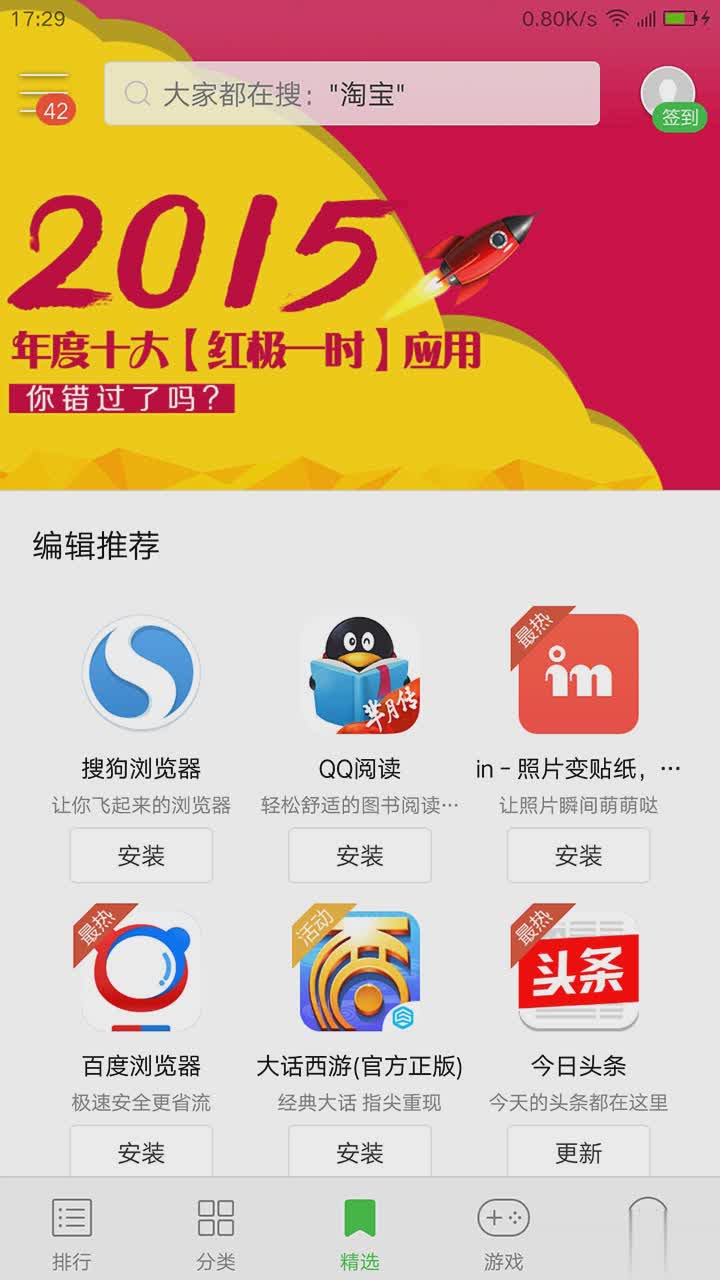Screen dimensions: 720x1280
Task: Tap 更新 under 今日头条
Action: 578,1152
